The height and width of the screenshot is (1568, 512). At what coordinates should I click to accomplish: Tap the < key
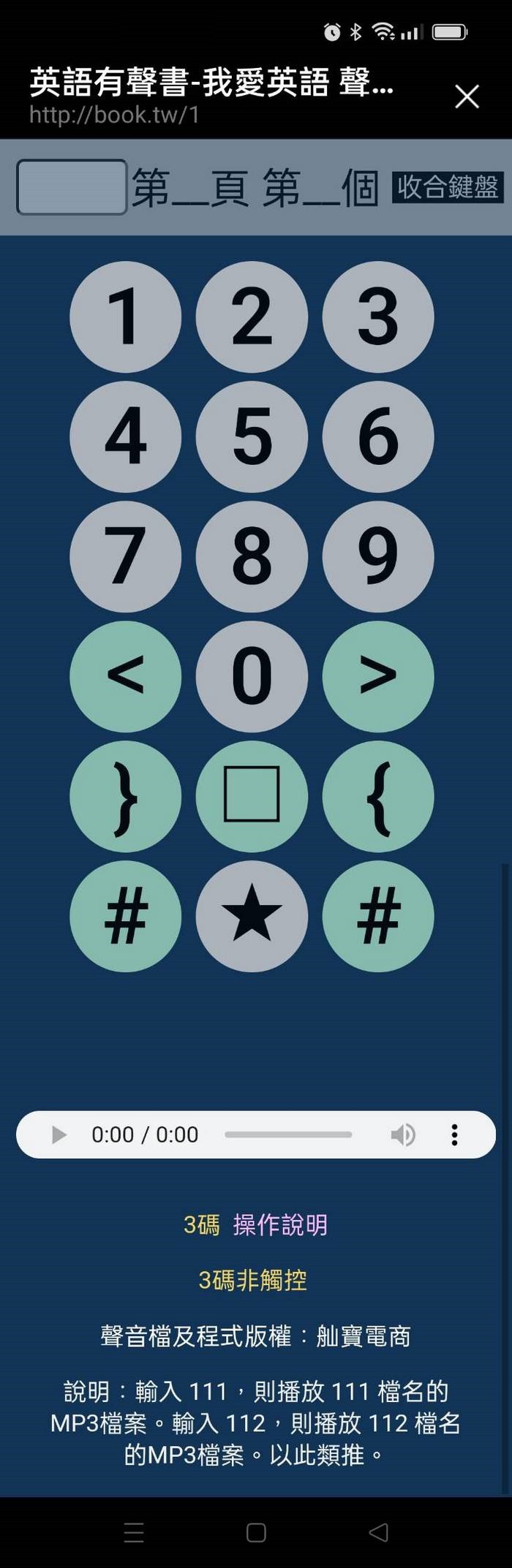click(x=125, y=676)
